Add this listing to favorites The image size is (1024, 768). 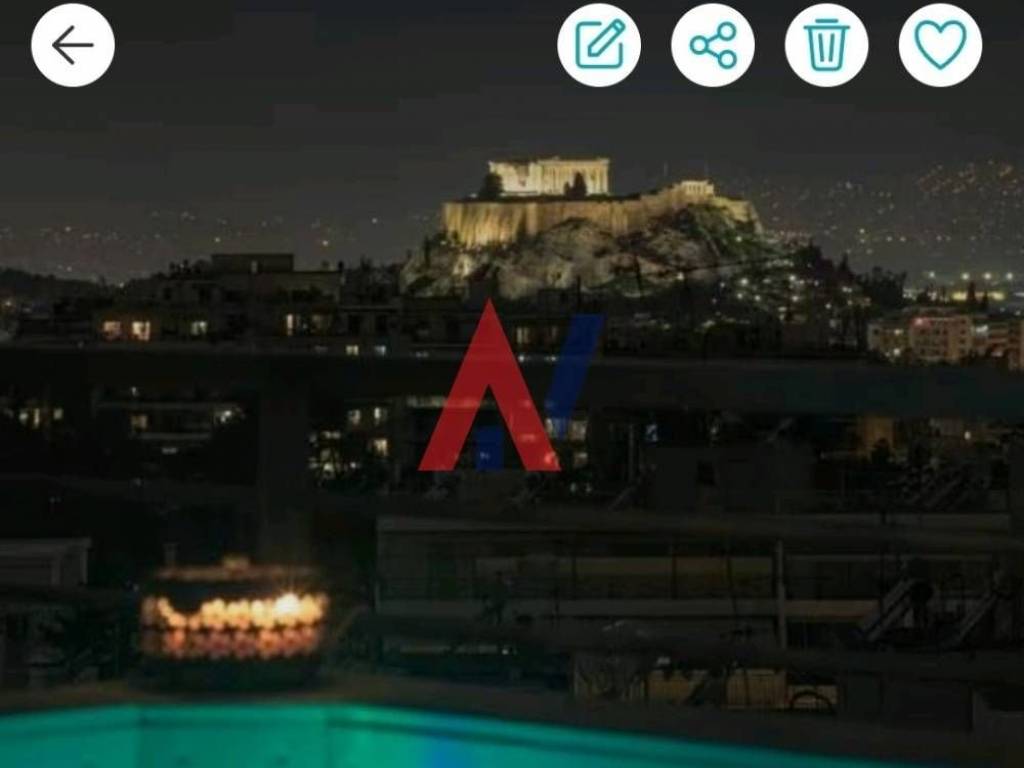coord(940,45)
